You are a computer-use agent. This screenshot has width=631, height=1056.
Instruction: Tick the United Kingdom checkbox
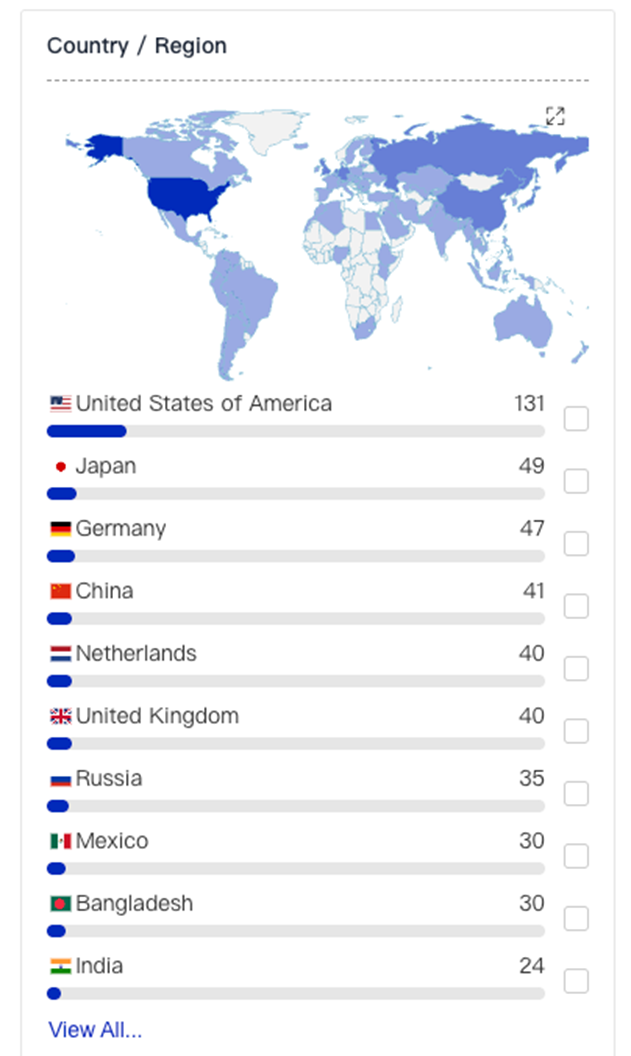pos(576,731)
